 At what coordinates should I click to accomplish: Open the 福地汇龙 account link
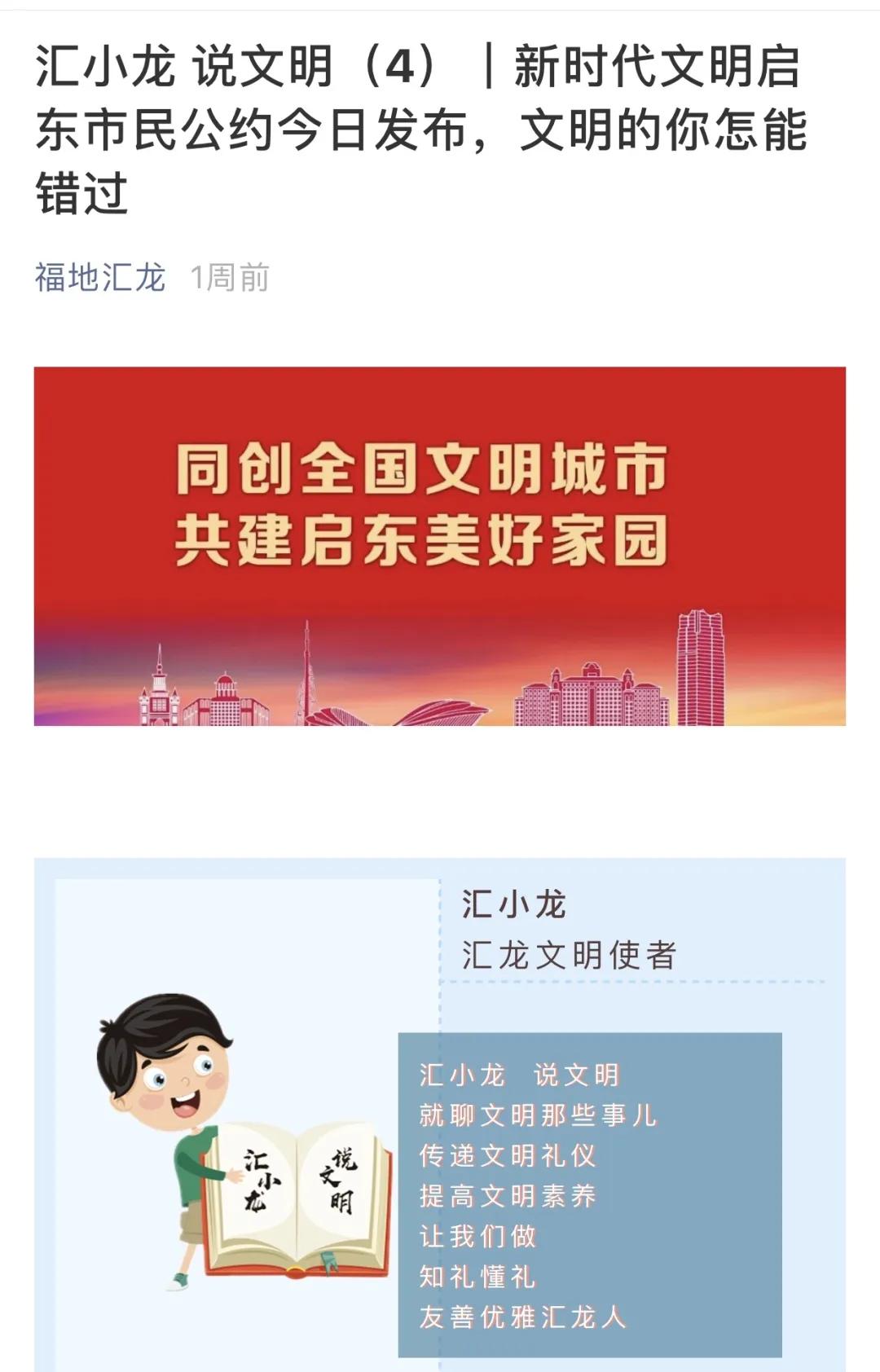[x=100, y=278]
